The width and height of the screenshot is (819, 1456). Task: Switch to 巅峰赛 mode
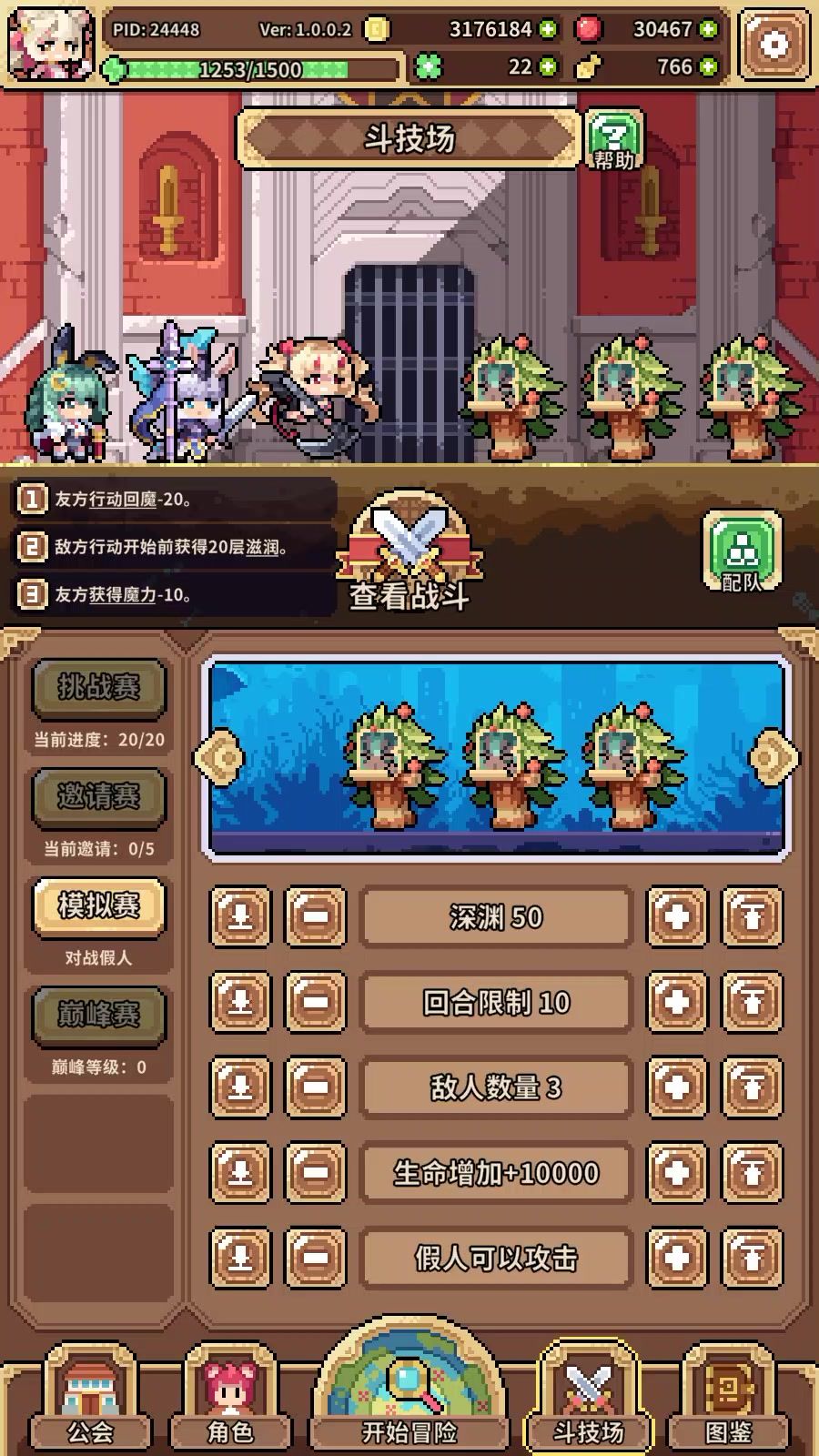(98, 1015)
